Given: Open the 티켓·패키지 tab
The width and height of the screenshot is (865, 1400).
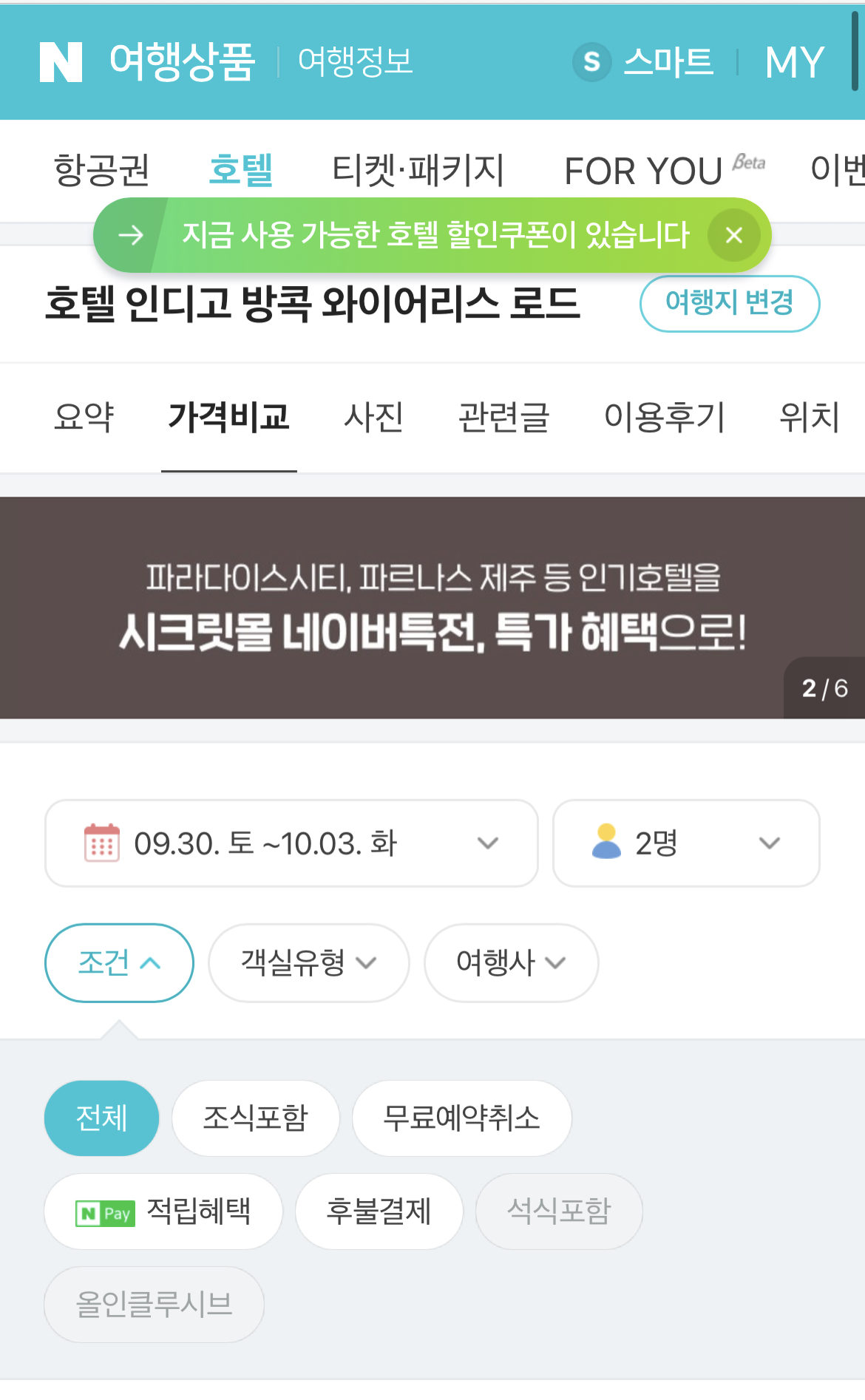Looking at the screenshot, I should [x=418, y=170].
